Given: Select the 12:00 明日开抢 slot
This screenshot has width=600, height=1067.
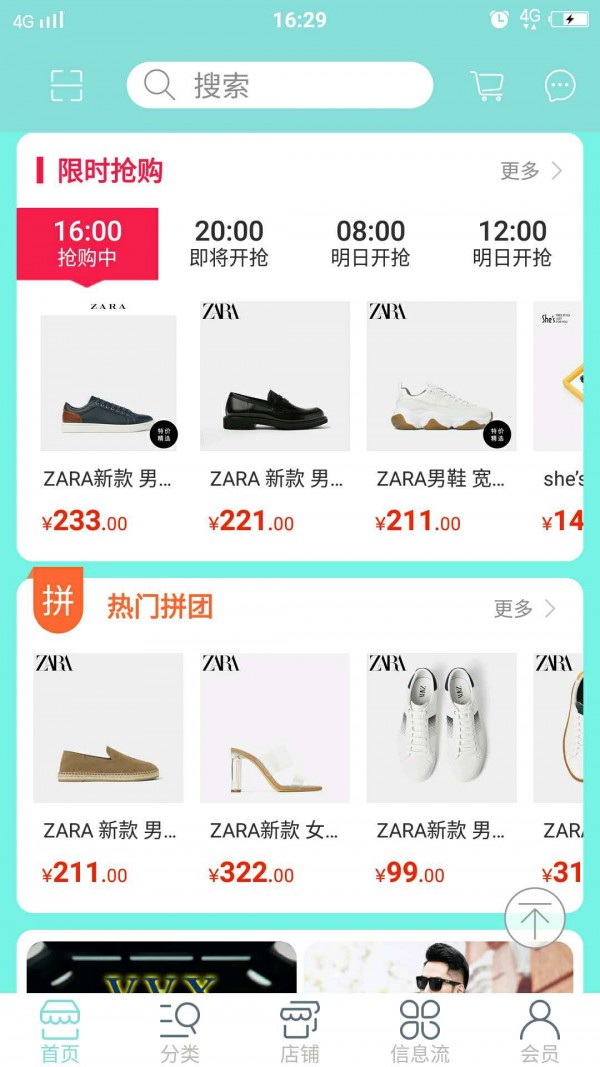Looking at the screenshot, I should [x=512, y=243].
